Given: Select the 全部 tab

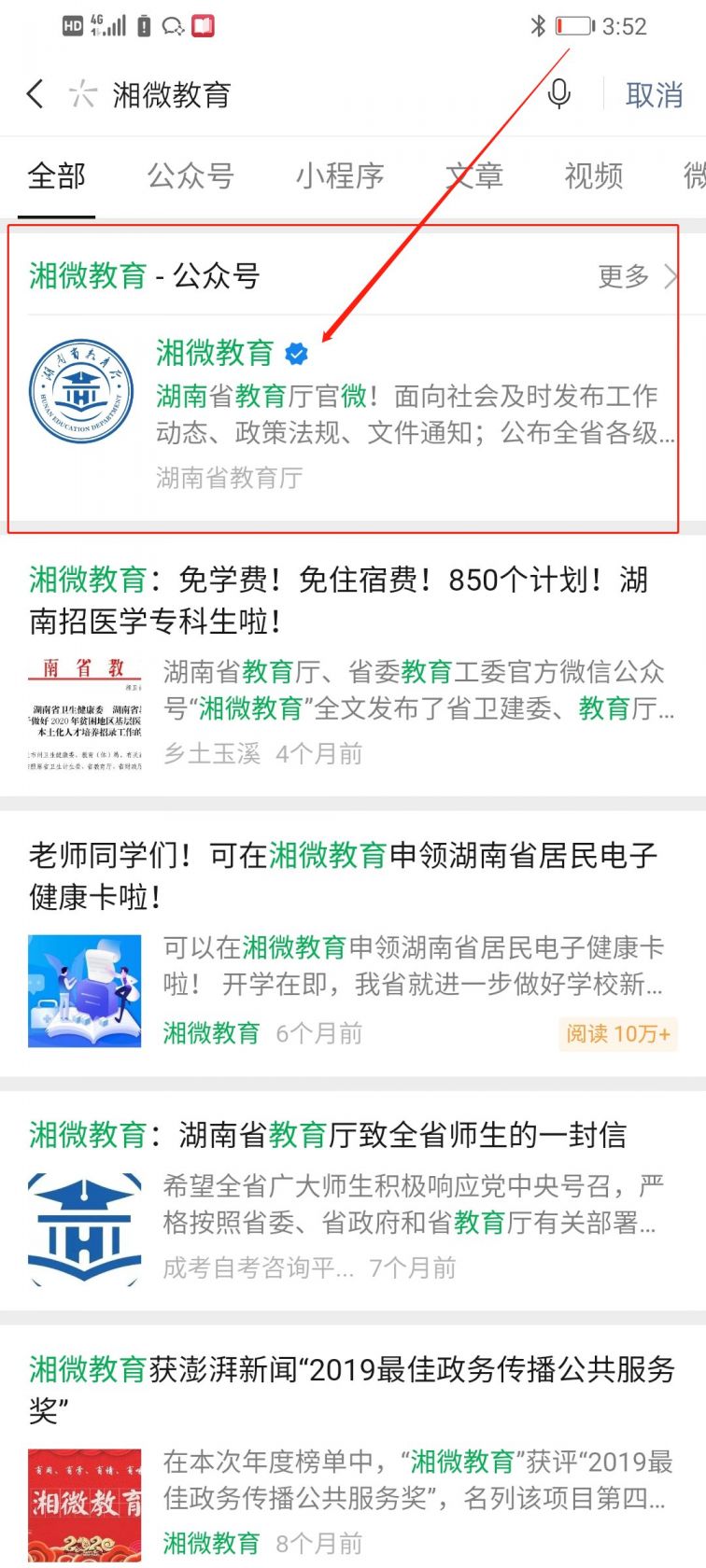Looking at the screenshot, I should click(x=57, y=175).
